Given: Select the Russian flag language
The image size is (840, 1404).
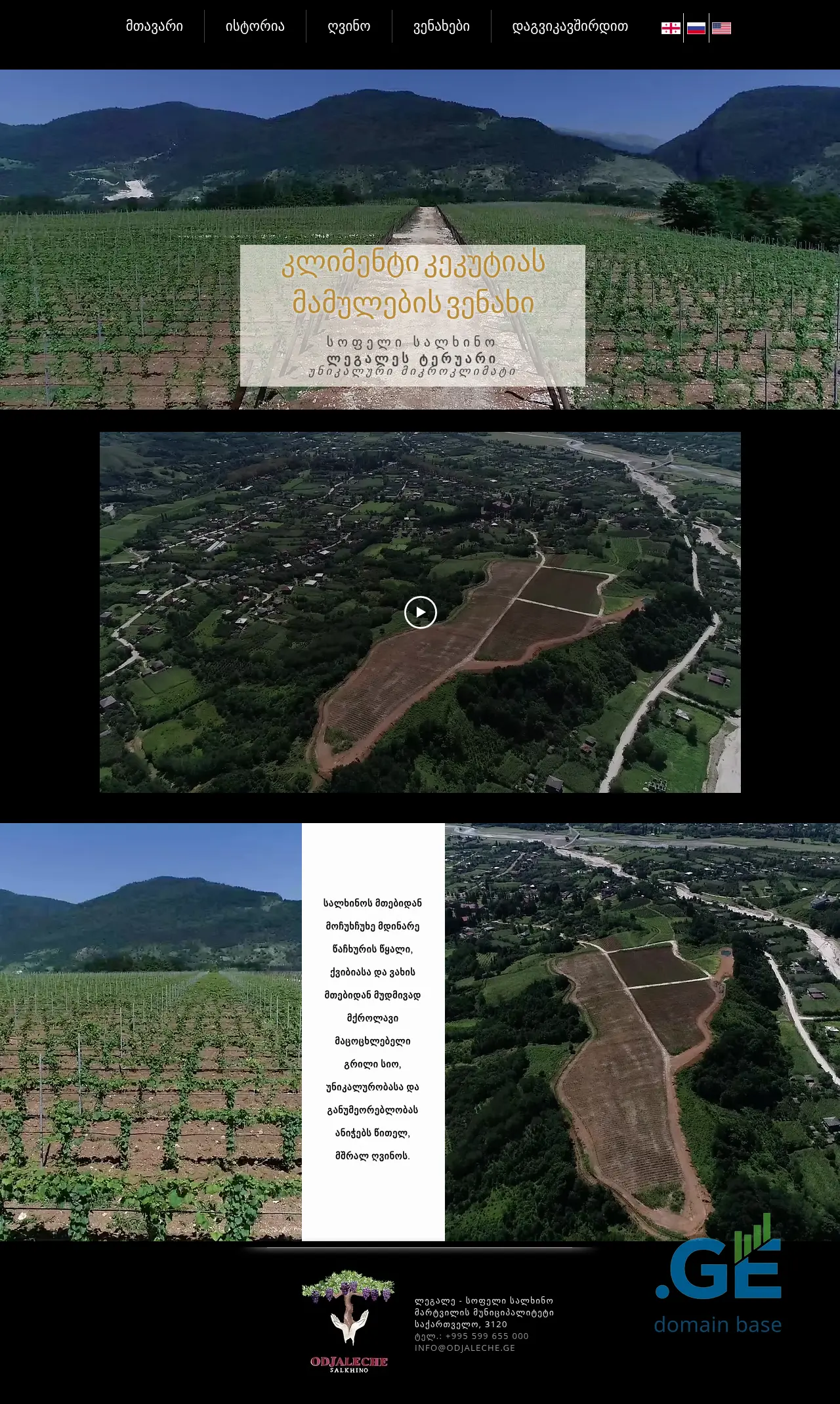Looking at the screenshot, I should point(696,28).
